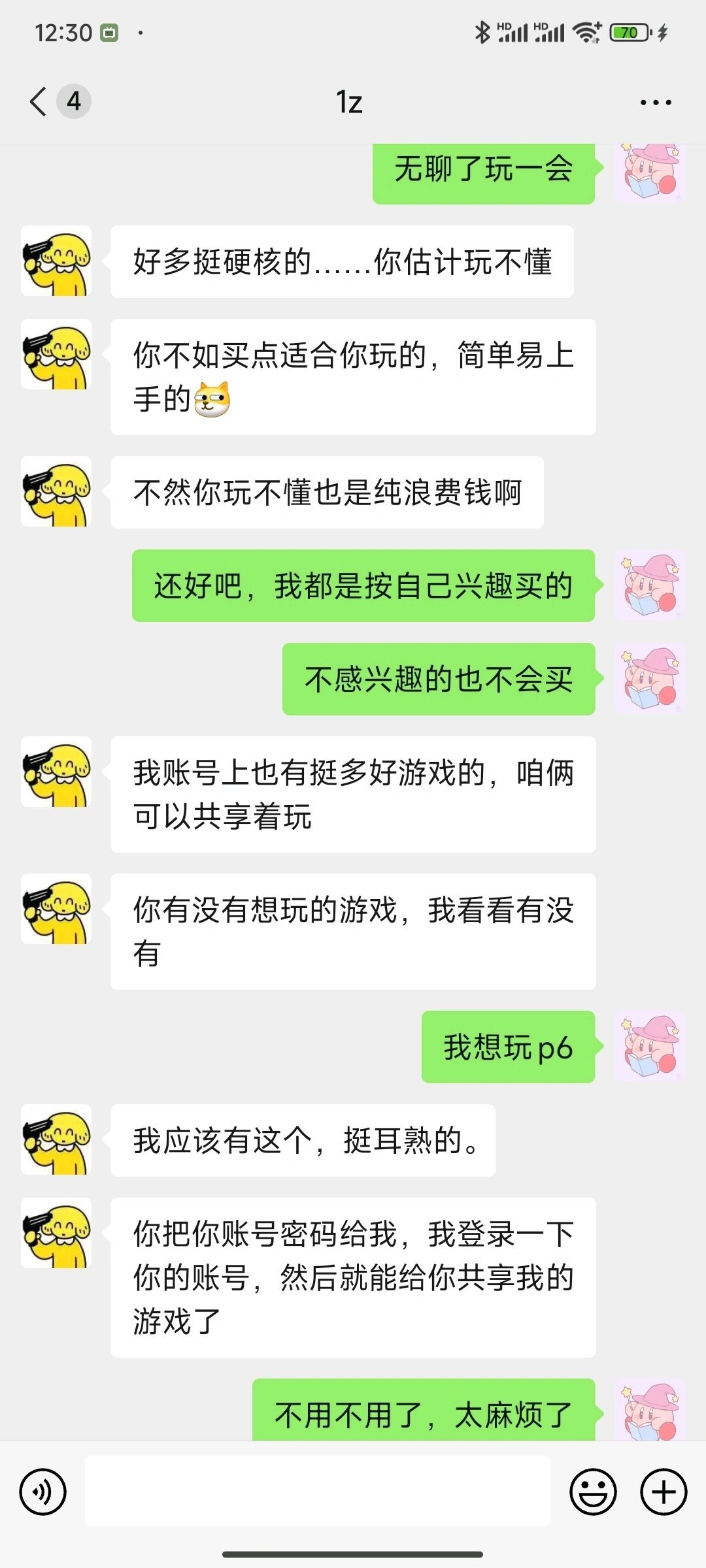Switch to voice message input
The height and width of the screenshot is (1568, 706).
click(x=43, y=1492)
